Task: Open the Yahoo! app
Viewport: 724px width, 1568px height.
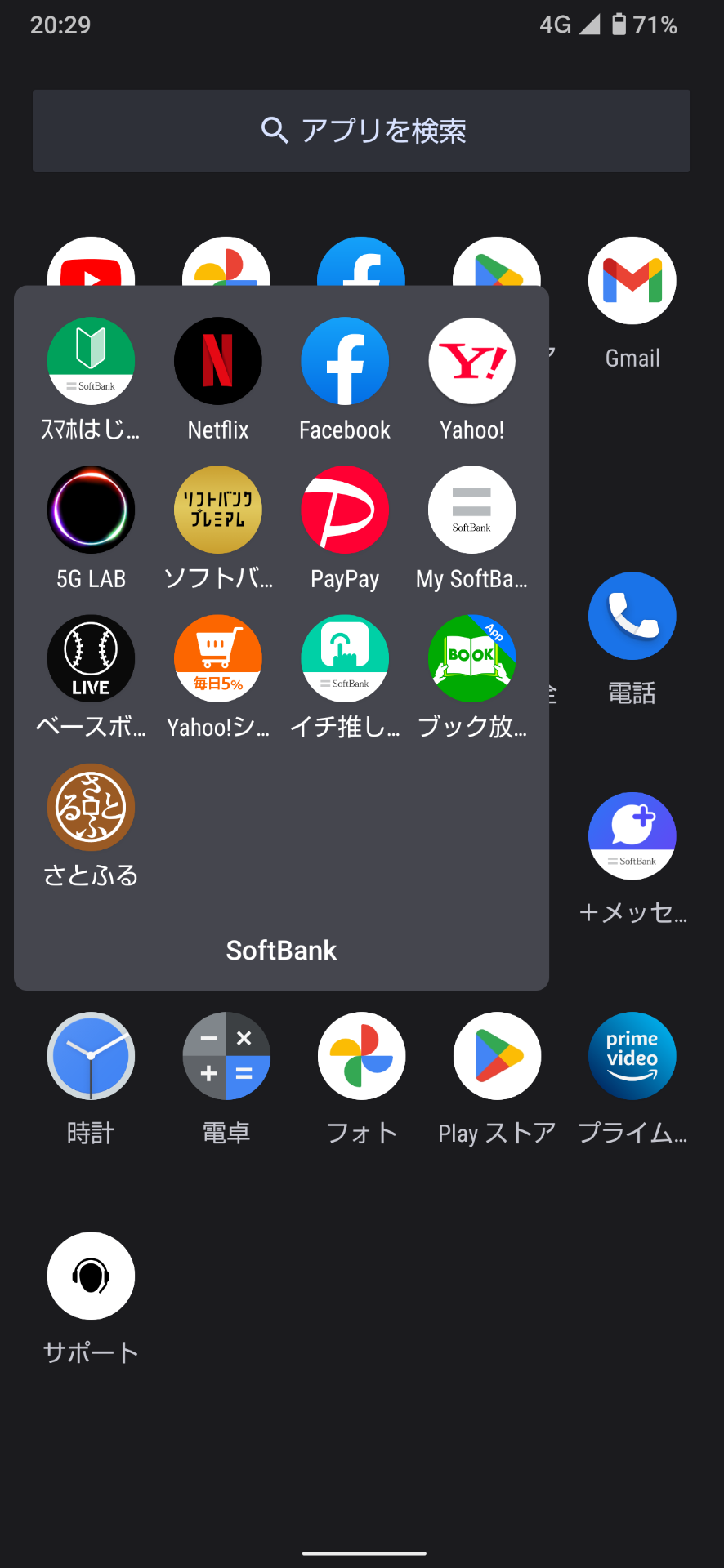Action: (x=471, y=361)
